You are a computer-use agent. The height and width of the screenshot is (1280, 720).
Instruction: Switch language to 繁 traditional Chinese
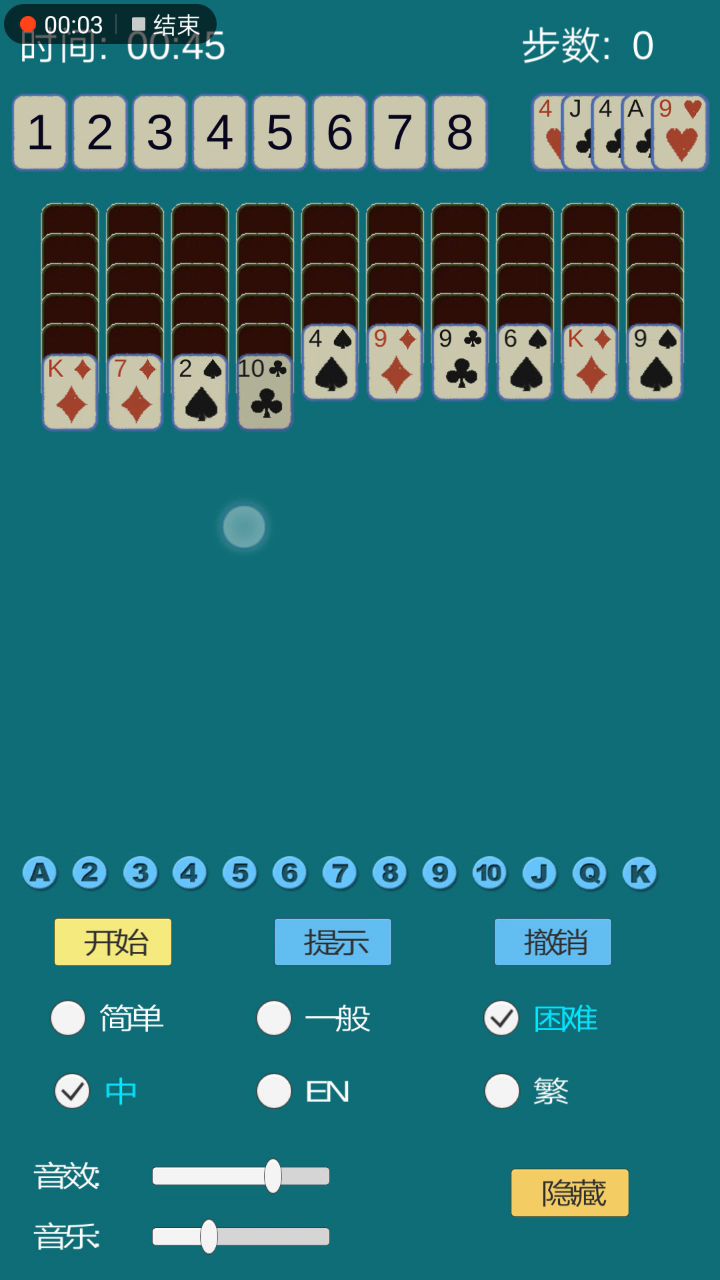[x=501, y=1091]
